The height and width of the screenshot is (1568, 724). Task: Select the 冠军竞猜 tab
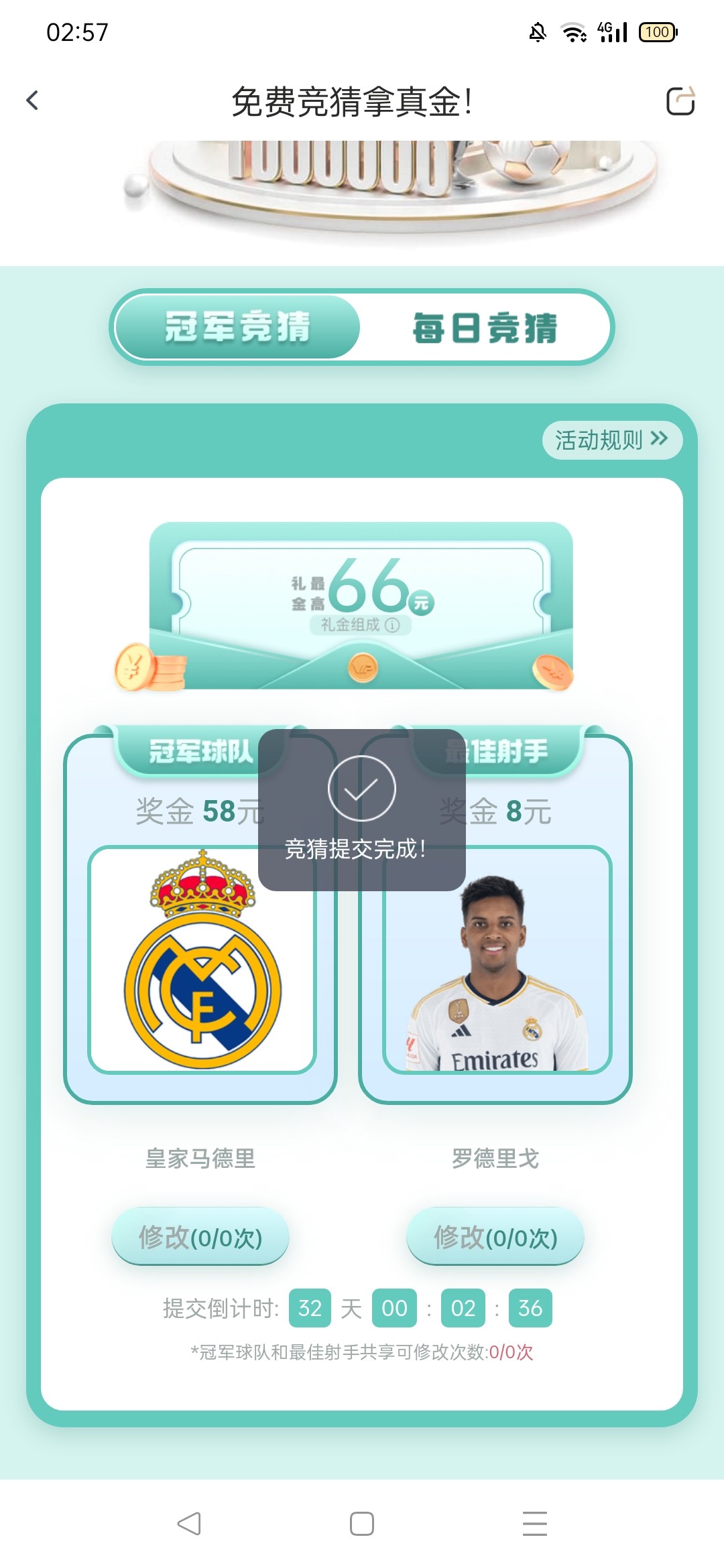(x=237, y=328)
